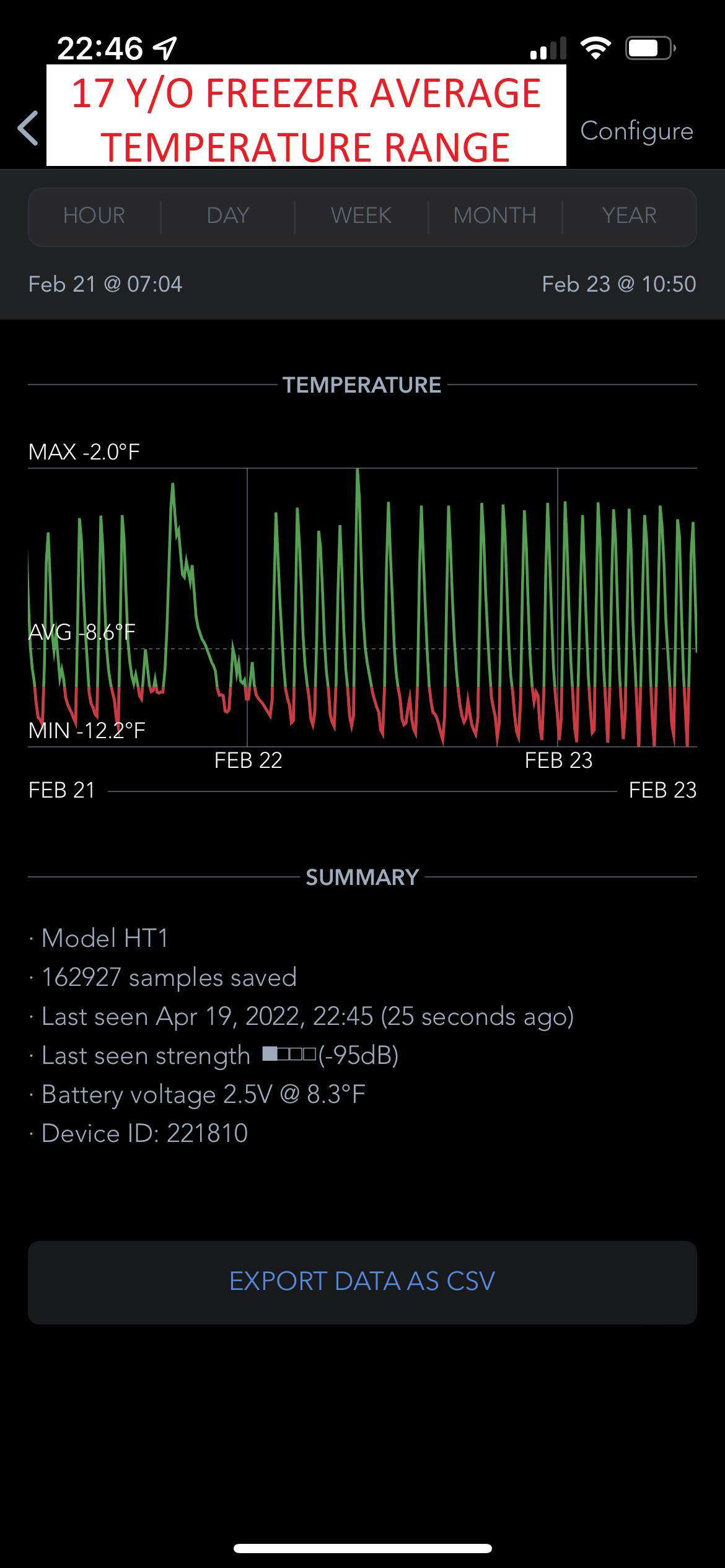Image resolution: width=725 pixels, height=1568 pixels.
Task: Show the WEEK time range
Action: pyautogui.click(x=361, y=216)
